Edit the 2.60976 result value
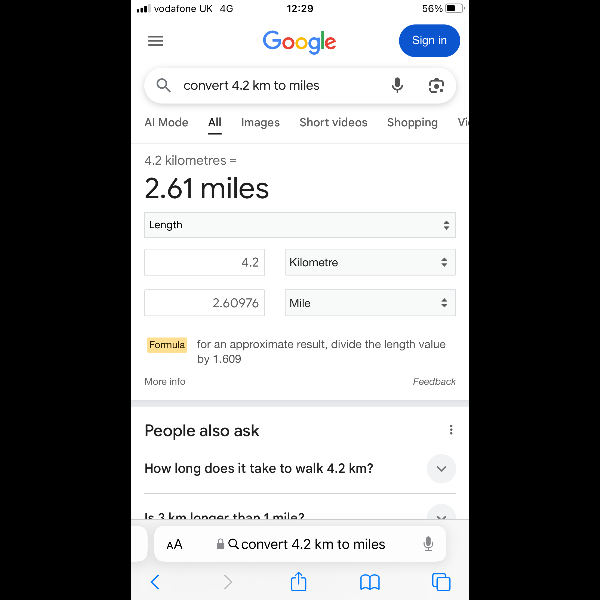Viewport: 600px width, 600px height. tap(205, 303)
